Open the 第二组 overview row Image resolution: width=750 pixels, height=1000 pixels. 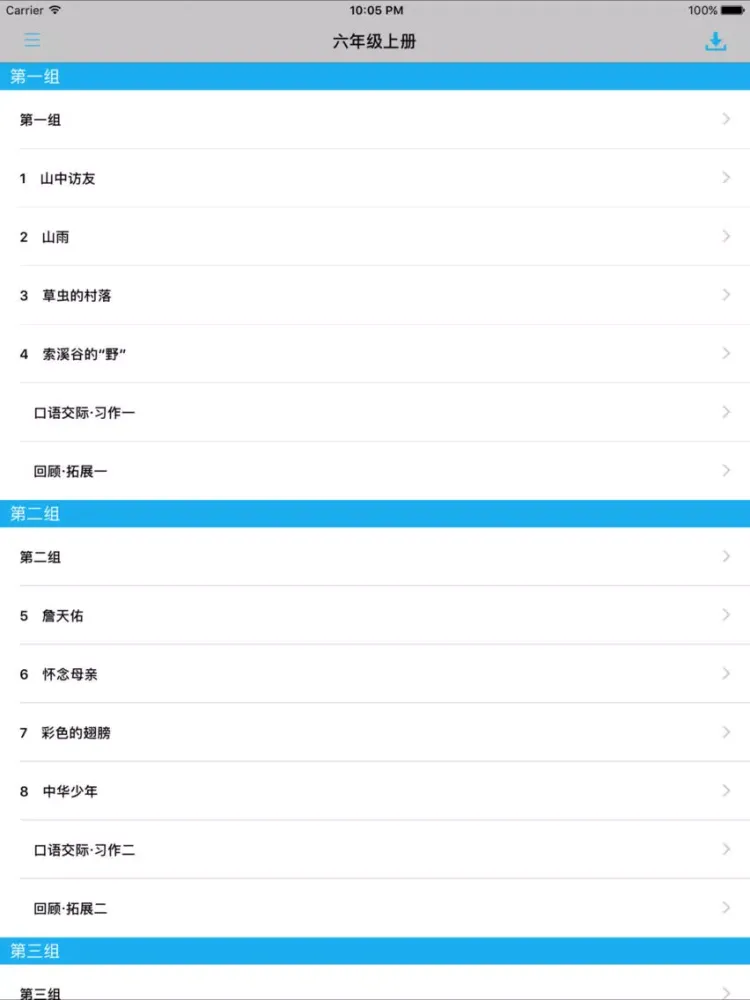pos(375,557)
